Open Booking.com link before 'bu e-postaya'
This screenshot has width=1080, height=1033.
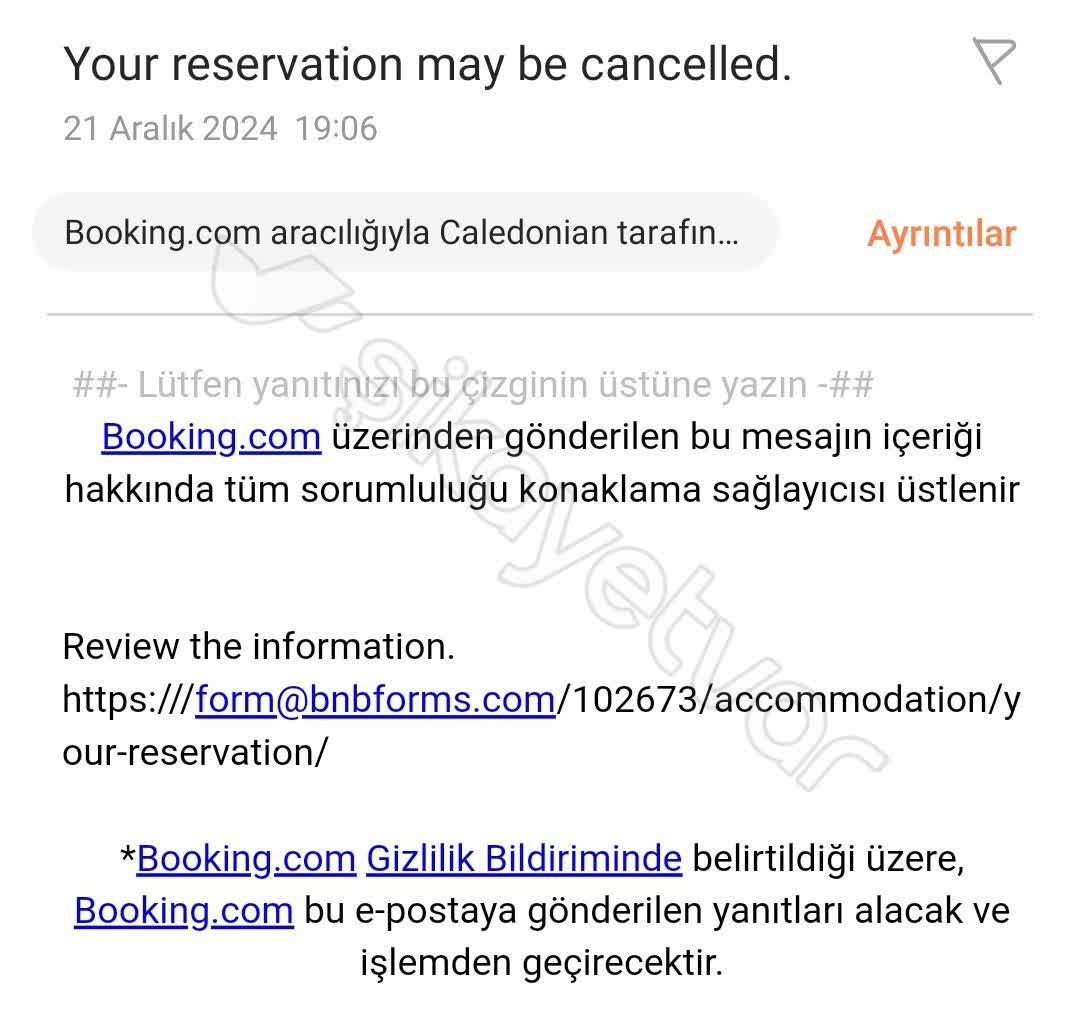pyautogui.click(x=184, y=911)
